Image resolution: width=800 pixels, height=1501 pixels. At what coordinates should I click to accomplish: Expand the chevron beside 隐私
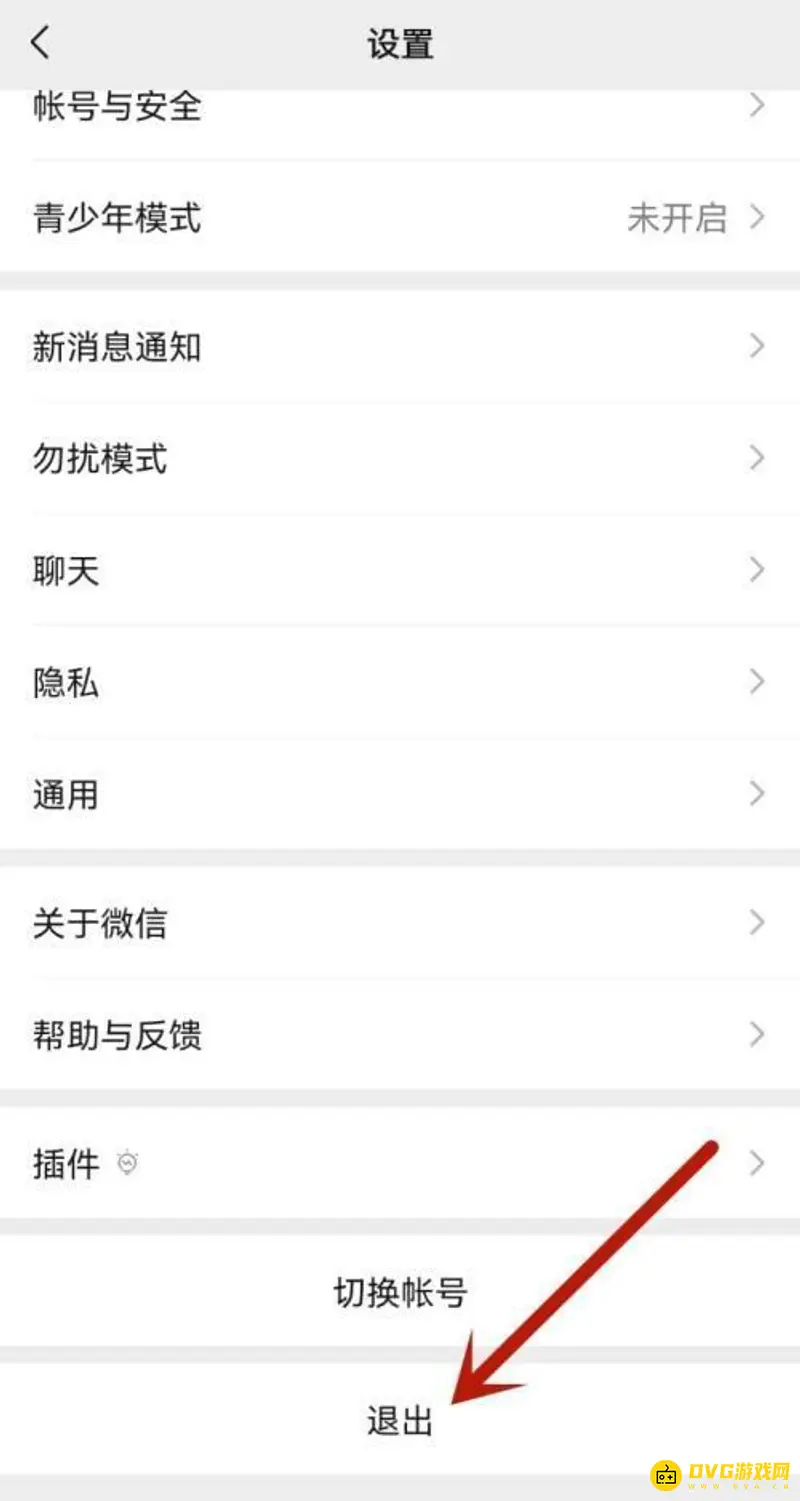pyautogui.click(x=757, y=682)
